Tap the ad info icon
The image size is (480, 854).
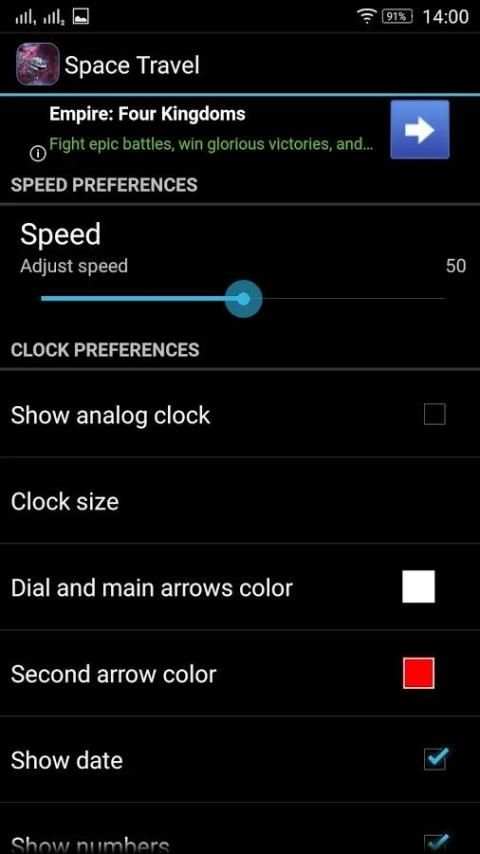pyautogui.click(x=38, y=155)
